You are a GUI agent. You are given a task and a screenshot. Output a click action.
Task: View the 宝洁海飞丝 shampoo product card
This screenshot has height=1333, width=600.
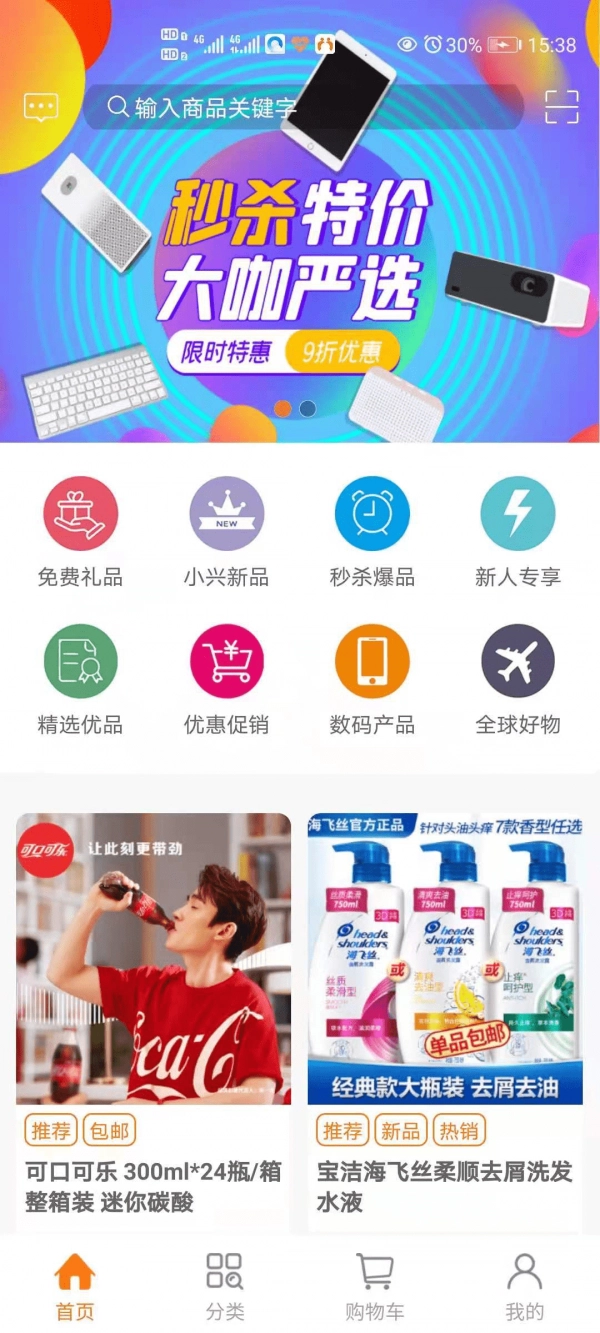pyautogui.click(x=445, y=1010)
